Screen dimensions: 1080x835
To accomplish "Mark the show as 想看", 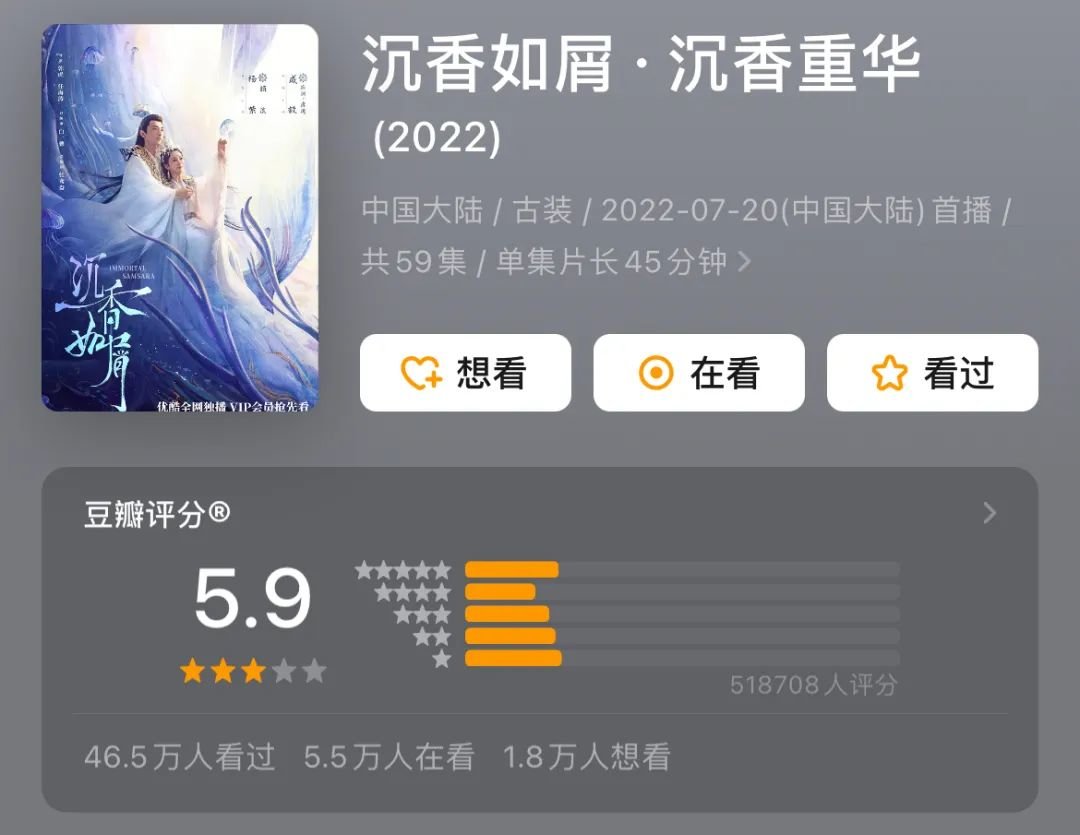I will coord(465,373).
